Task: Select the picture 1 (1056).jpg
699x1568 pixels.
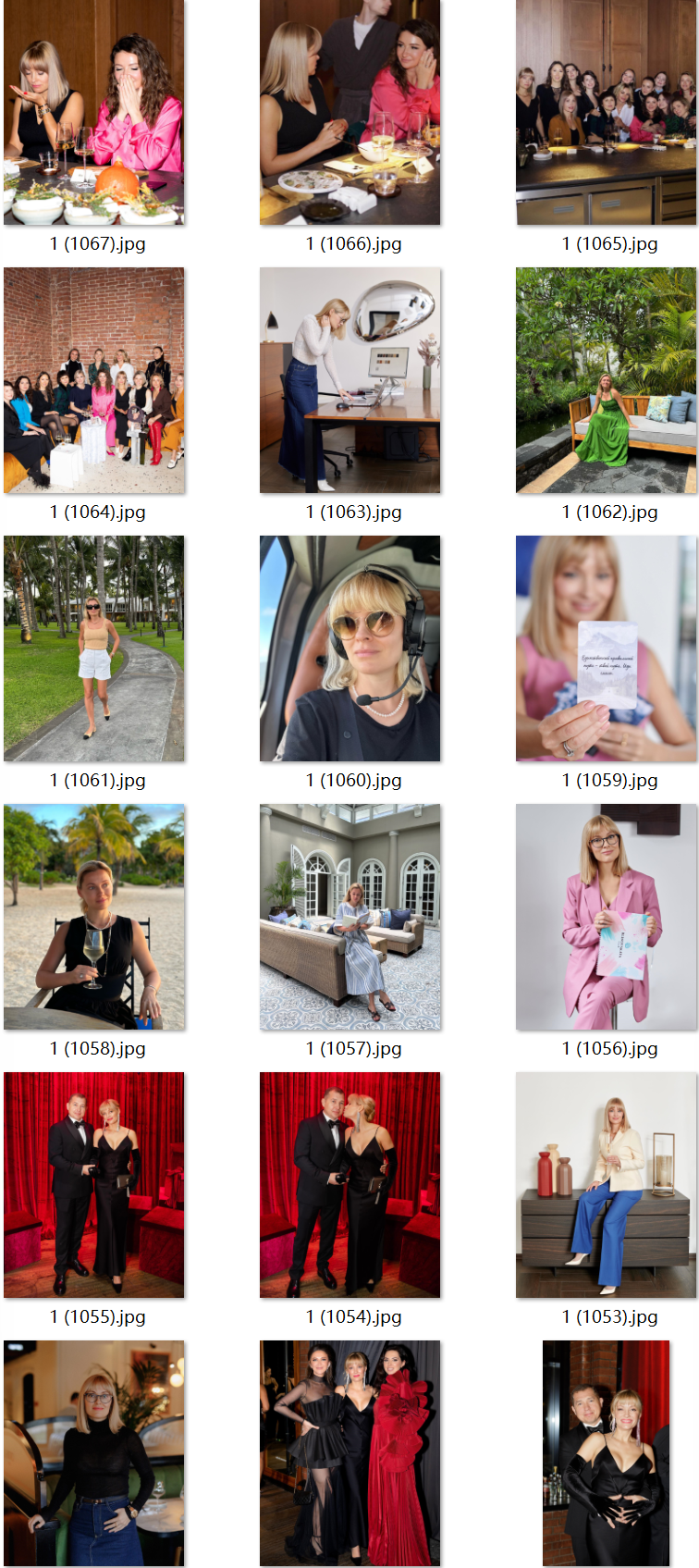Action: click(606, 917)
